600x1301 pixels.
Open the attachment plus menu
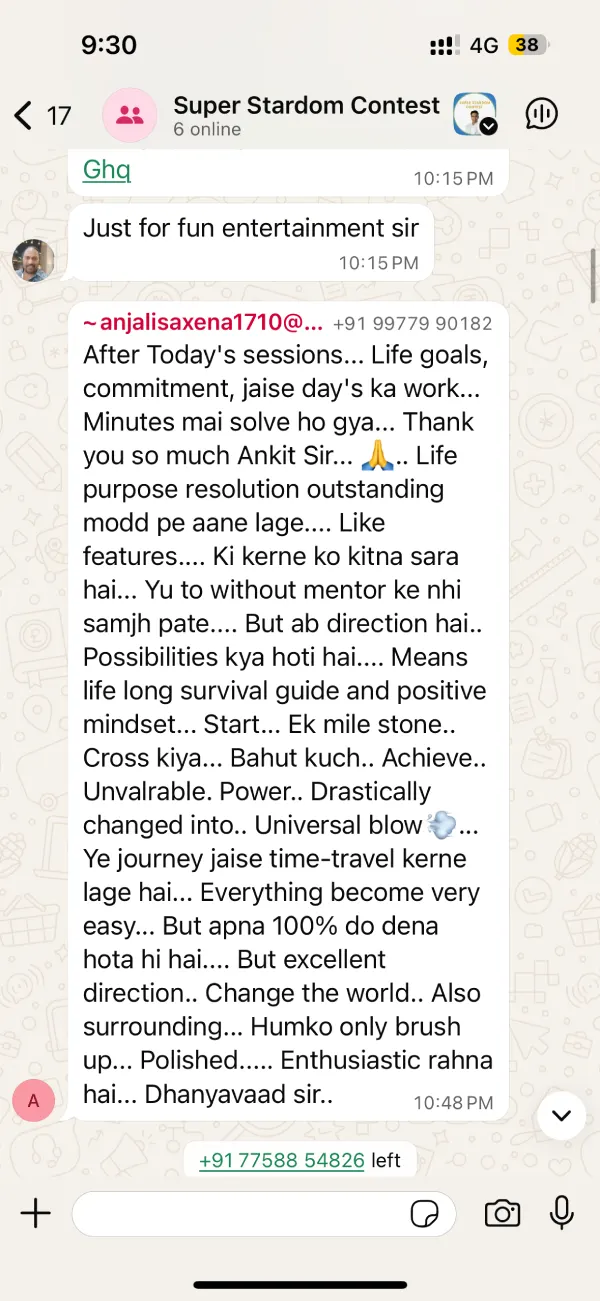point(36,1214)
